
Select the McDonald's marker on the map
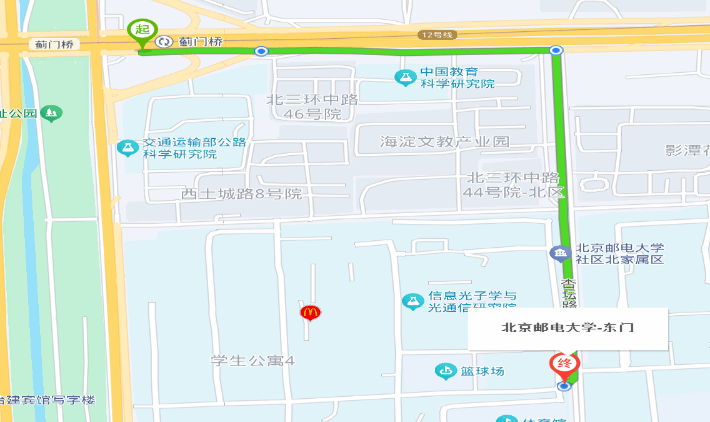[x=311, y=313]
